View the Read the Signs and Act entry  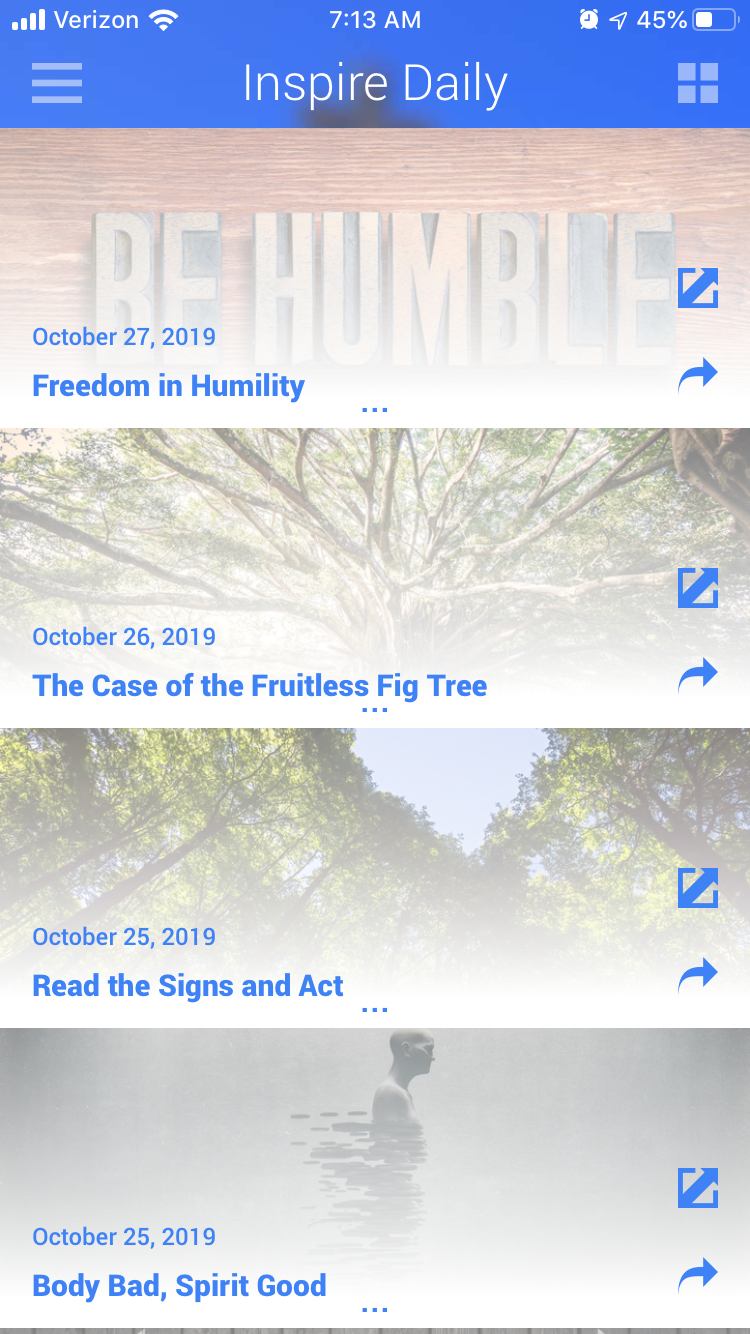click(187, 985)
